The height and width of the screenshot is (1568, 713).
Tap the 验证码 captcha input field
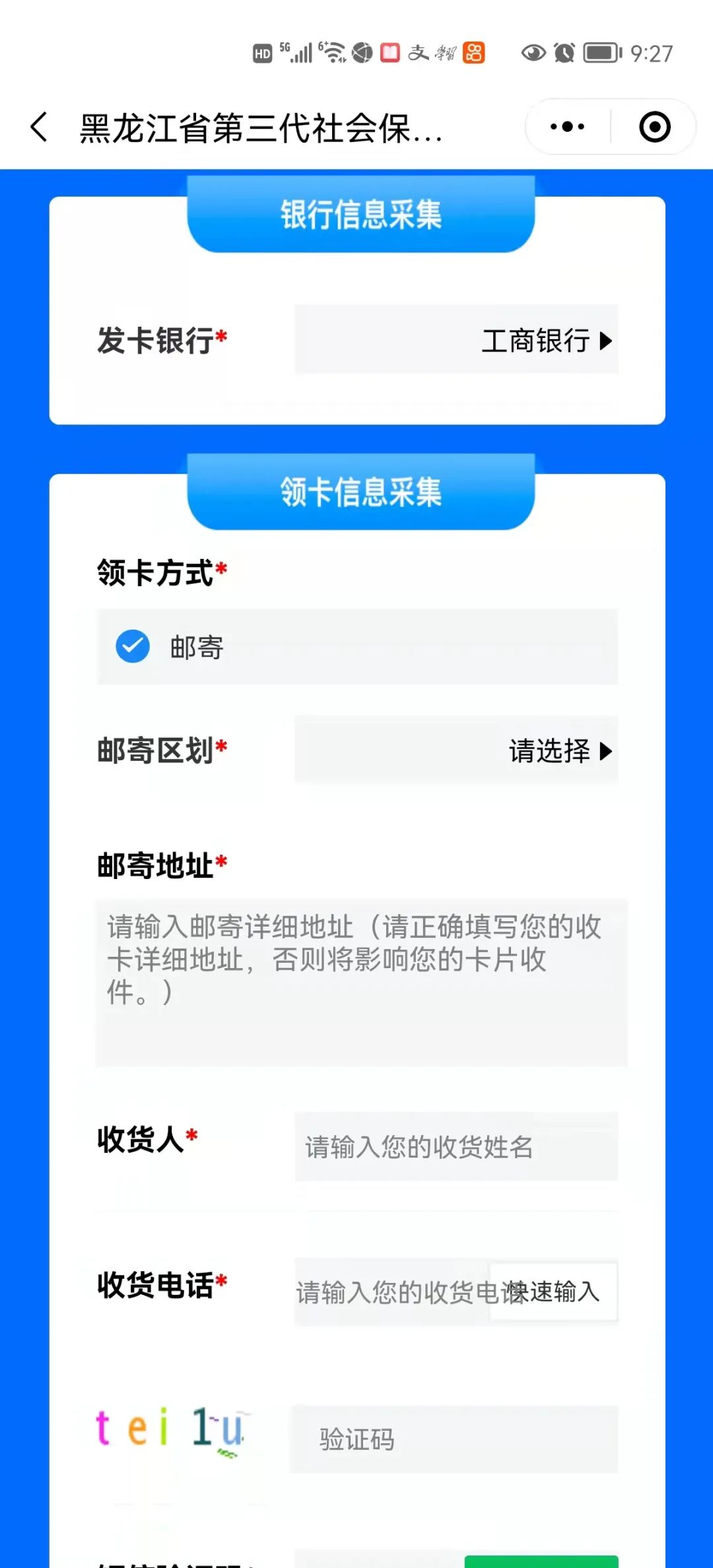pyautogui.click(x=454, y=1439)
